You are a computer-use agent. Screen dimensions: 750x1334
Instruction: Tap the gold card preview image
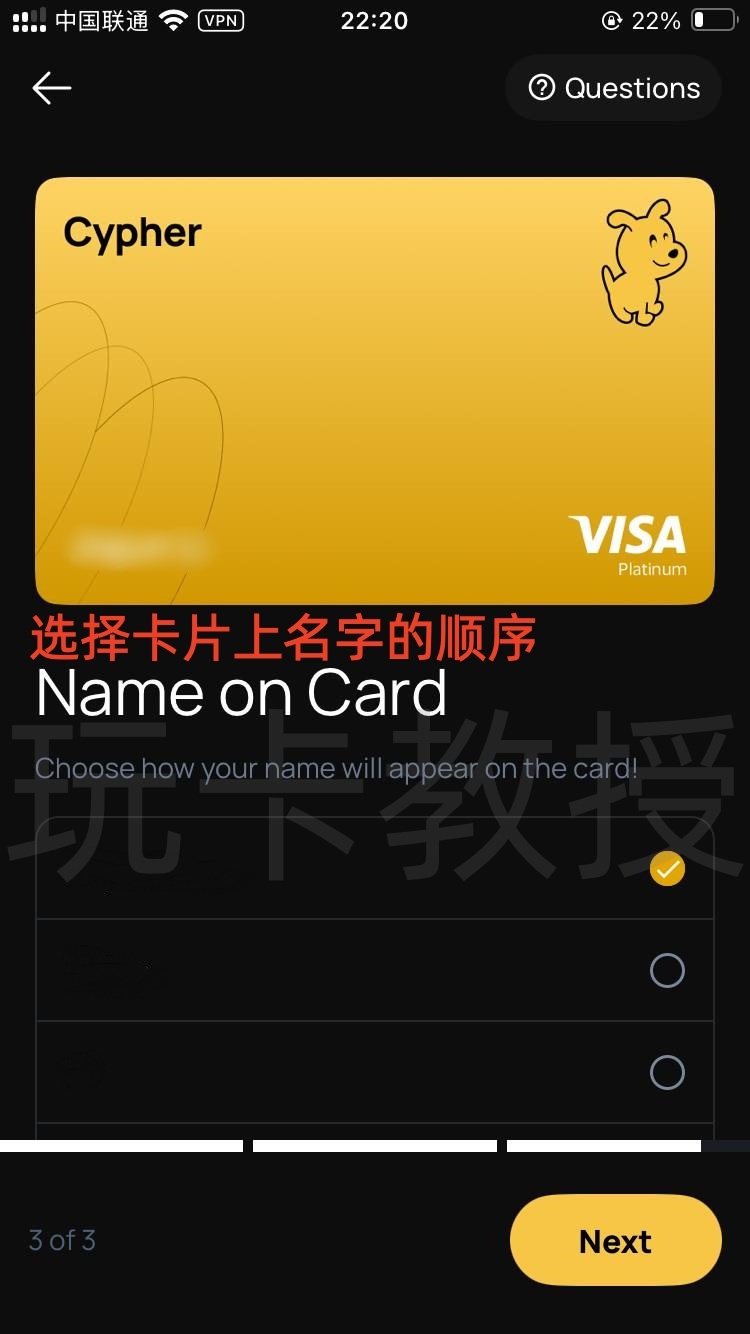(x=375, y=390)
